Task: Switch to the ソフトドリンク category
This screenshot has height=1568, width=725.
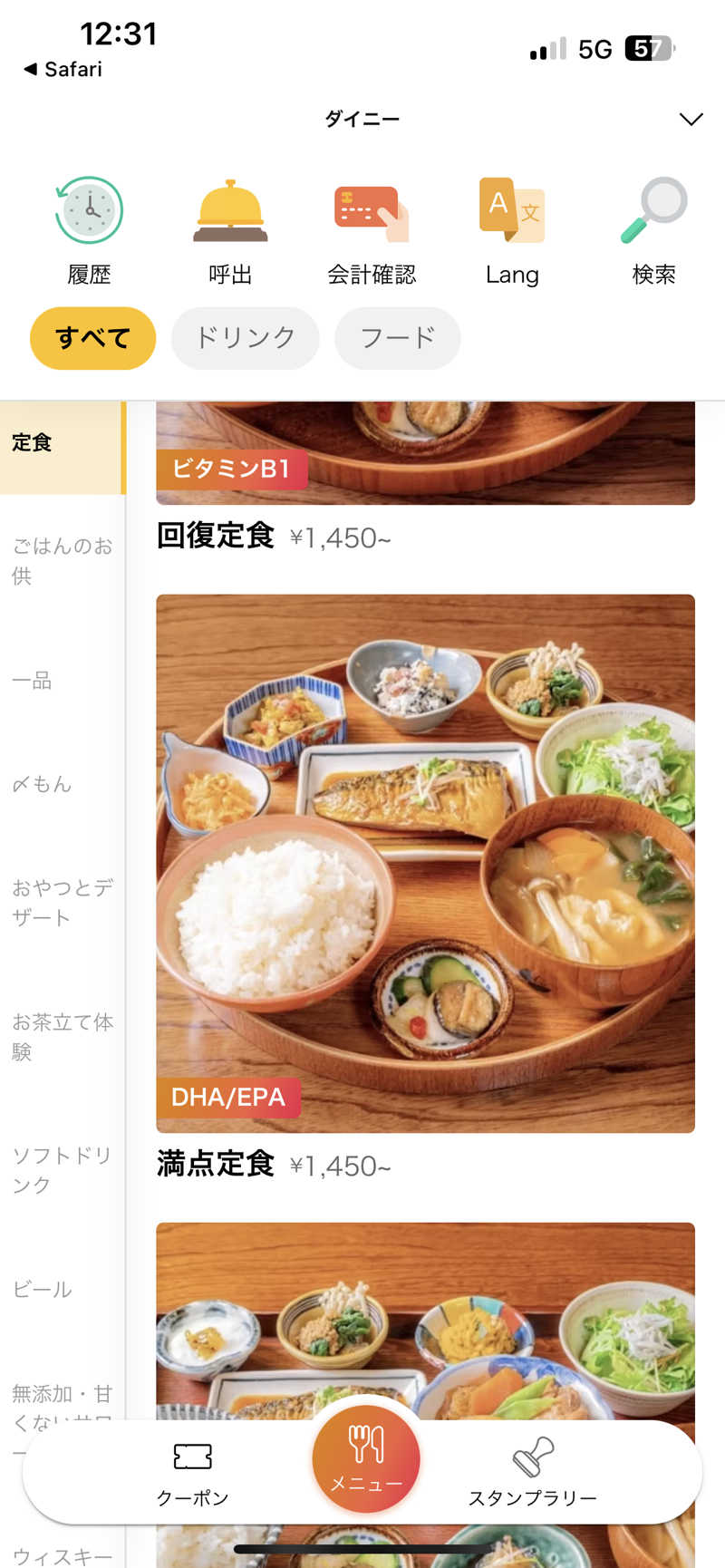Action: click(62, 1169)
